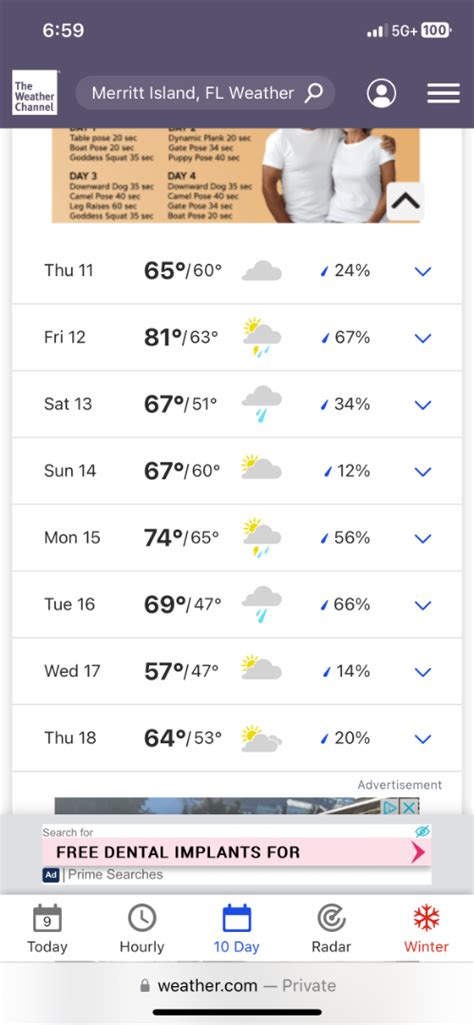Close the banner advertisement with the X
This screenshot has height=1025, width=474.
(409, 807)
